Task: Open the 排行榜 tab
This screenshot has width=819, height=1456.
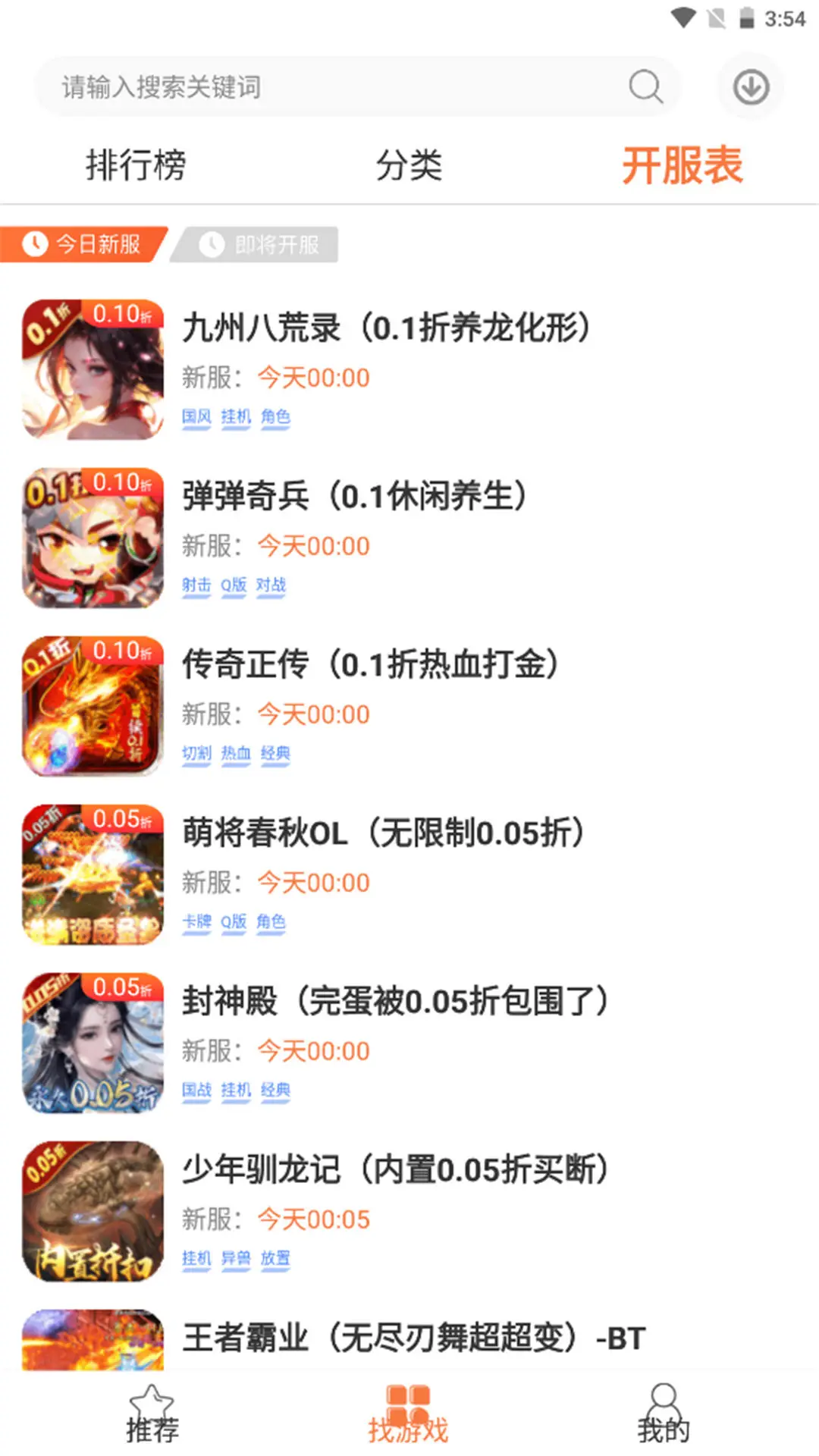Action: 136,165
